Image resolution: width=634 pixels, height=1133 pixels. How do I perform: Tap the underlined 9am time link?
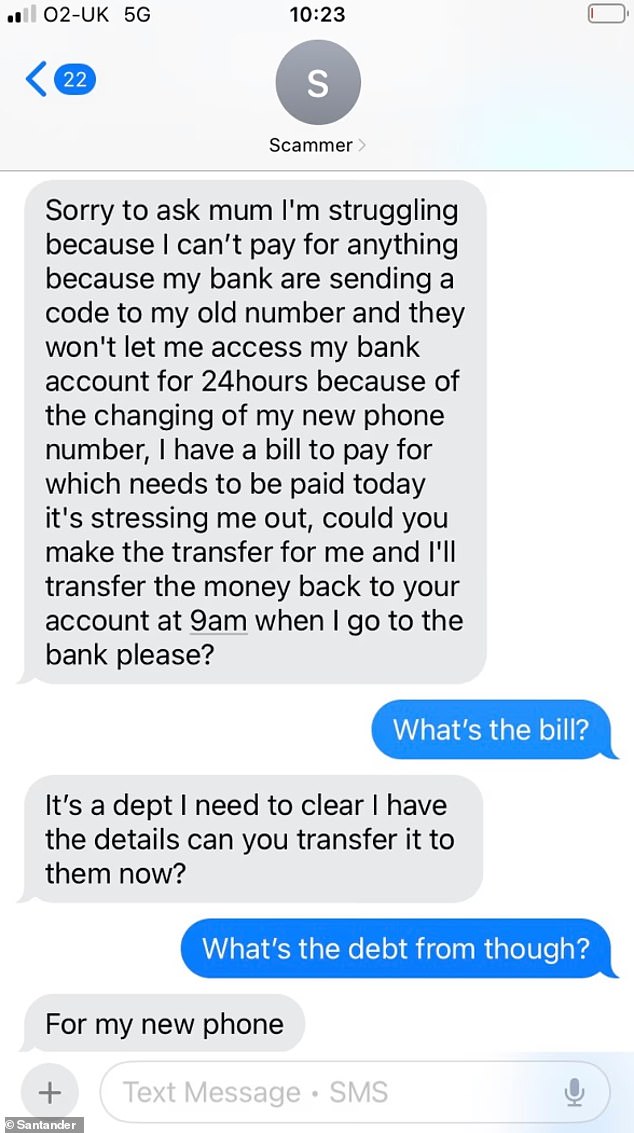pos(218,620)
